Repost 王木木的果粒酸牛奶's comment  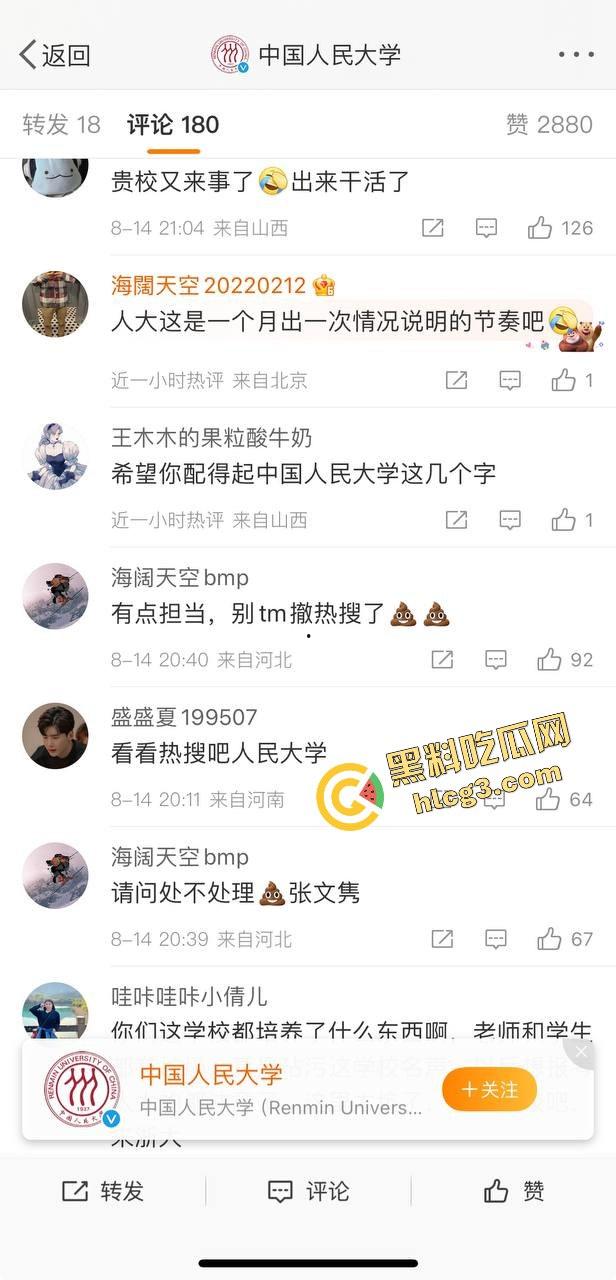point(456,520)
